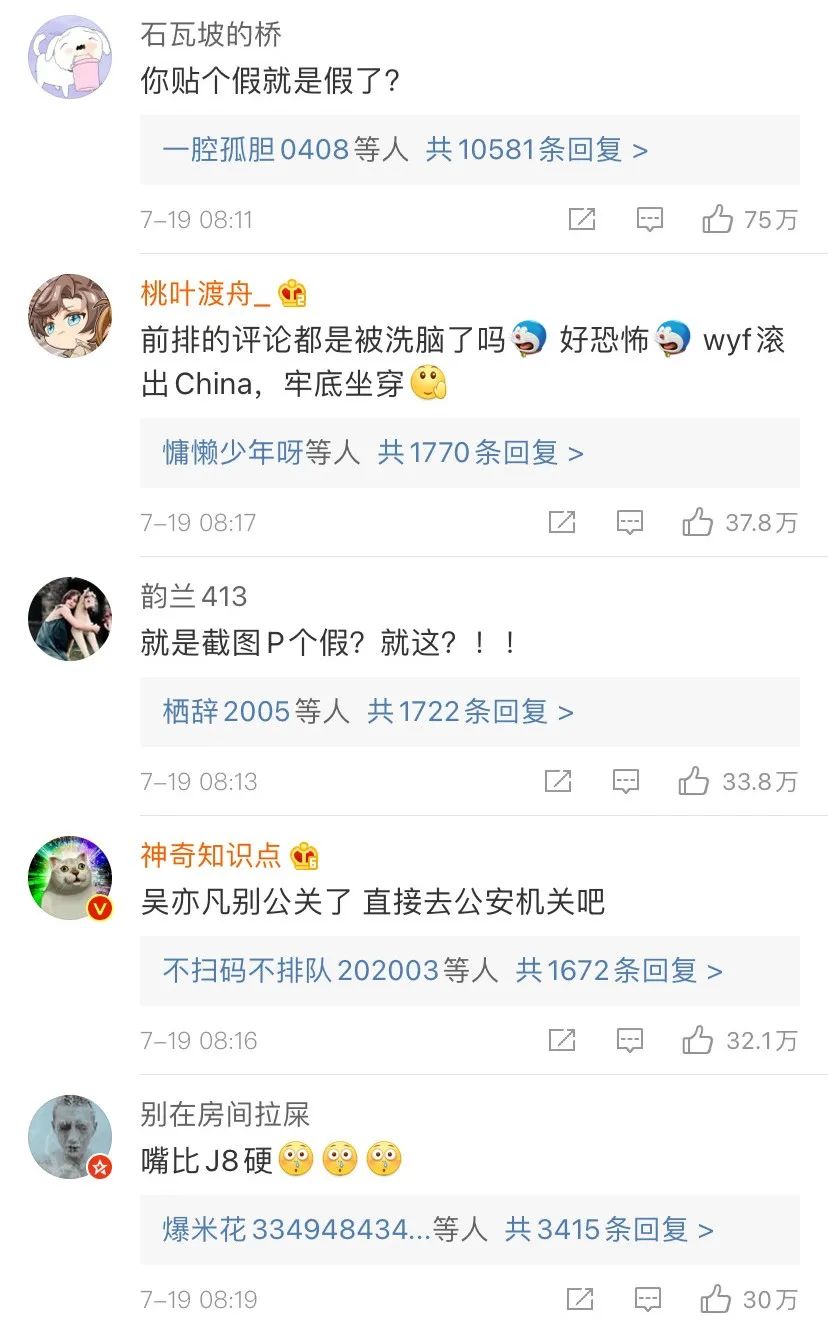Open 桃叶渡舟_'s profile avatar
Screen dimensions: 828x1329
pos(69,315)
